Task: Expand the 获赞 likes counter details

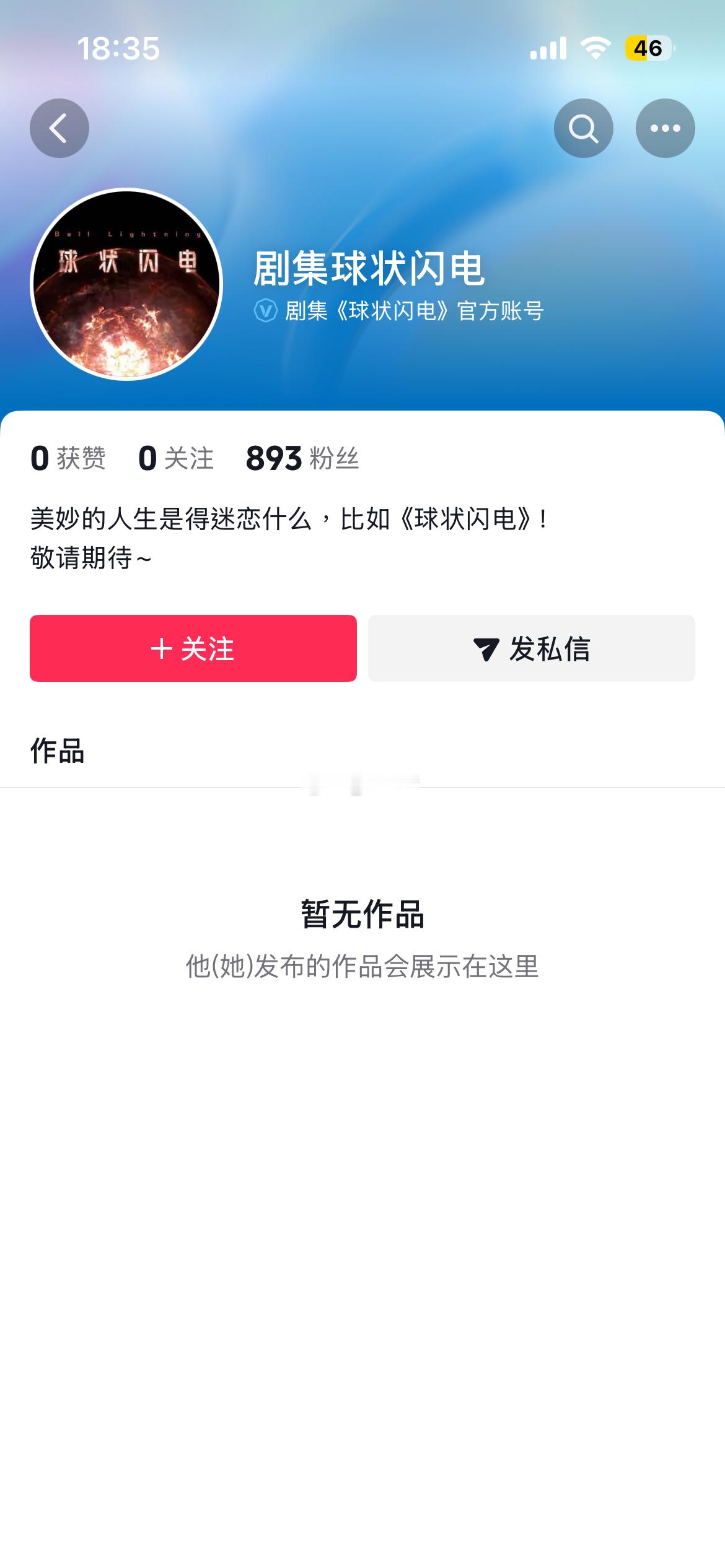Action: point(68,458)
